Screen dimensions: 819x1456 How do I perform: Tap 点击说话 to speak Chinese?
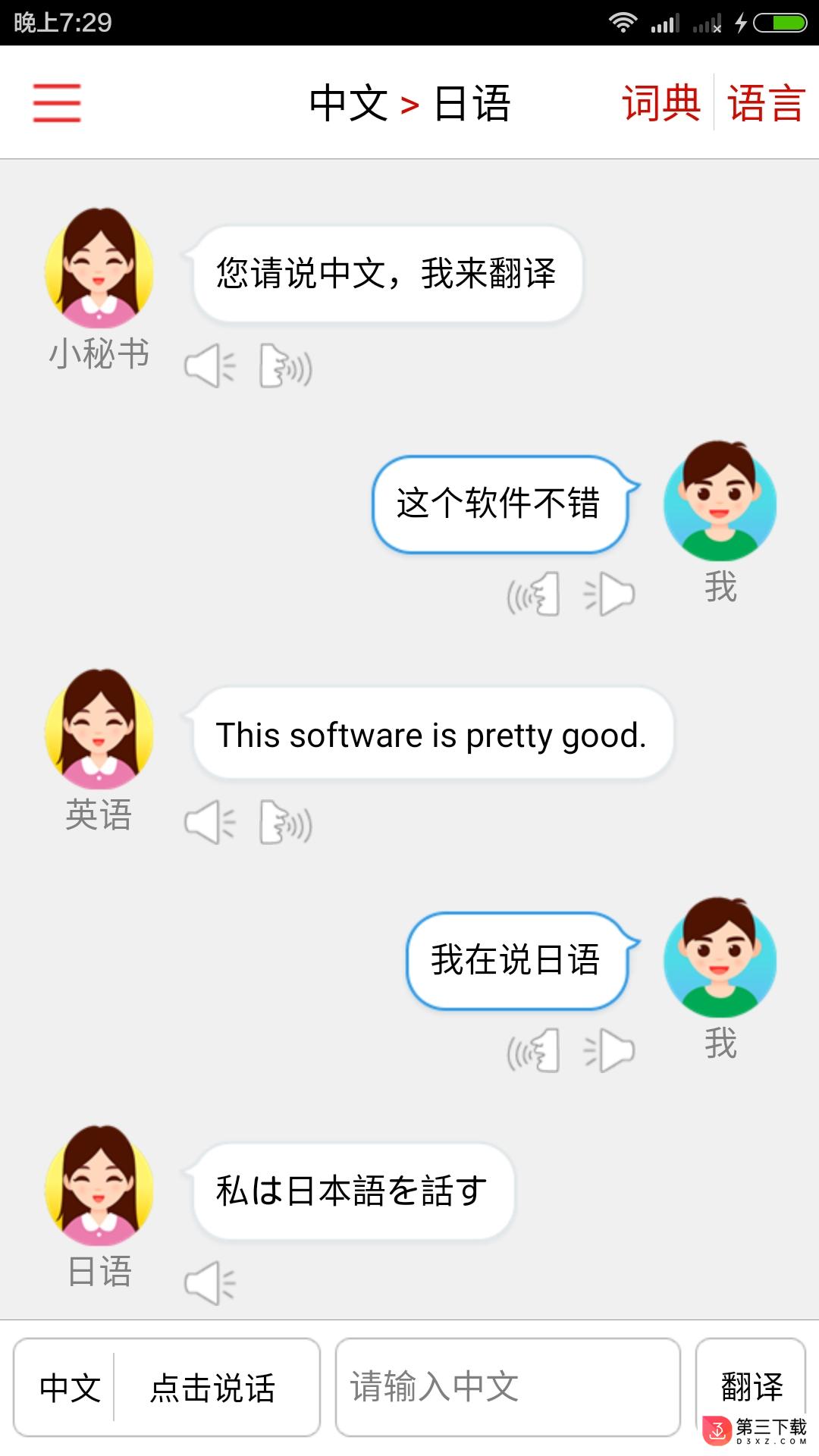pyautogui.click(x=213, y=1388)
